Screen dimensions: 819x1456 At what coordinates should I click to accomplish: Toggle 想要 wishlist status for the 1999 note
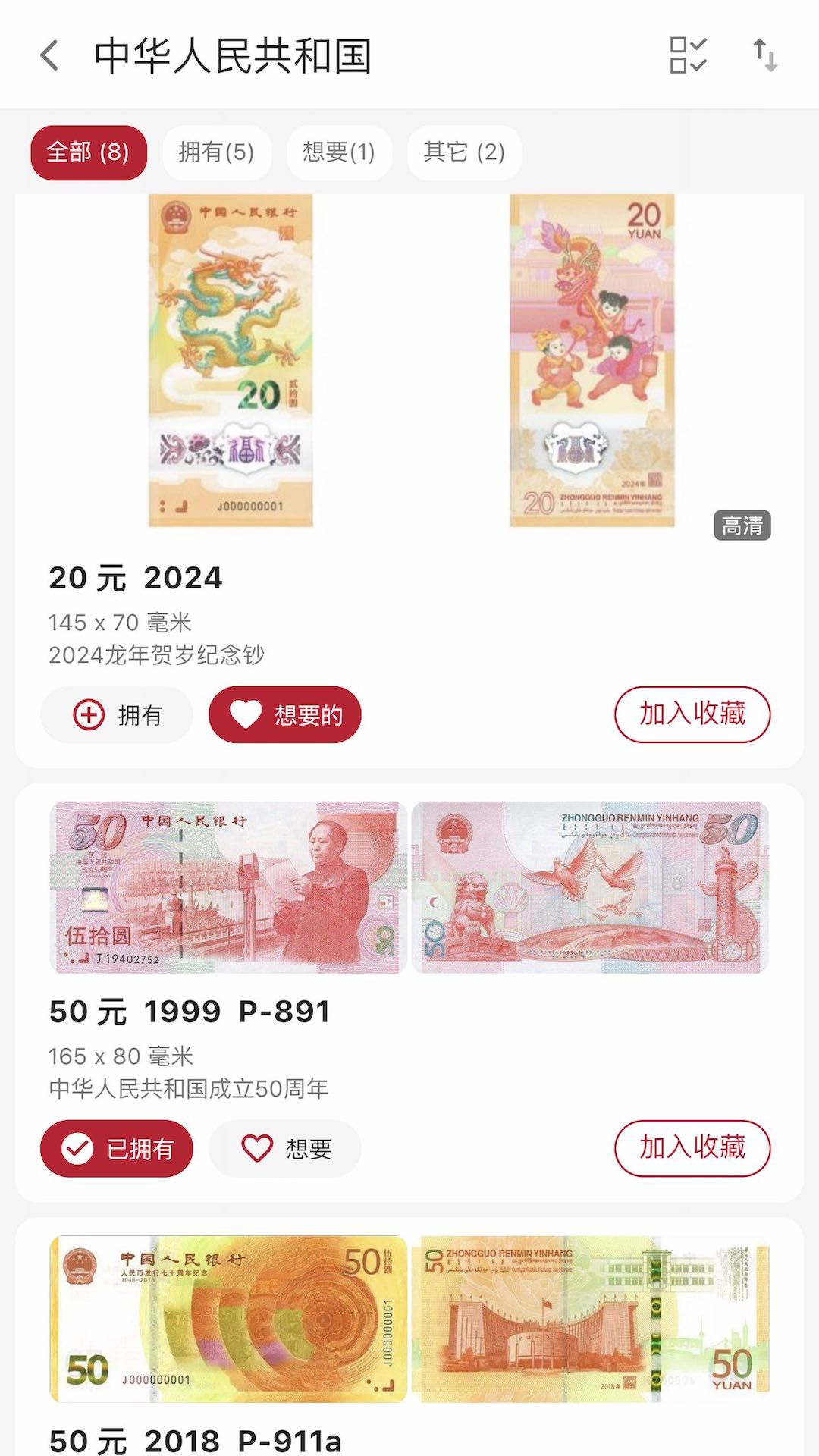click(285, 1149)
